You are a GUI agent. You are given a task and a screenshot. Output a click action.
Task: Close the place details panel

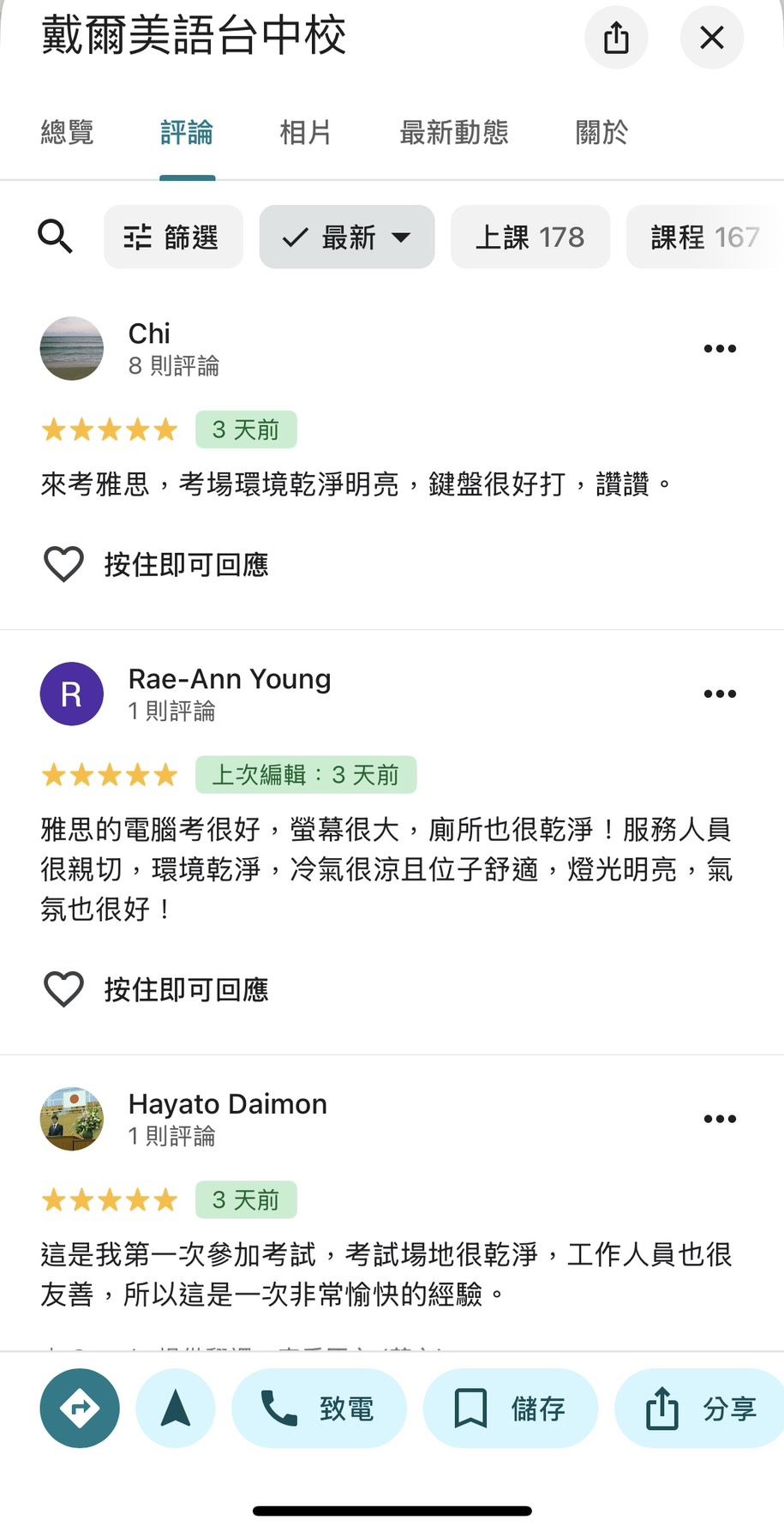click(711, 38)
